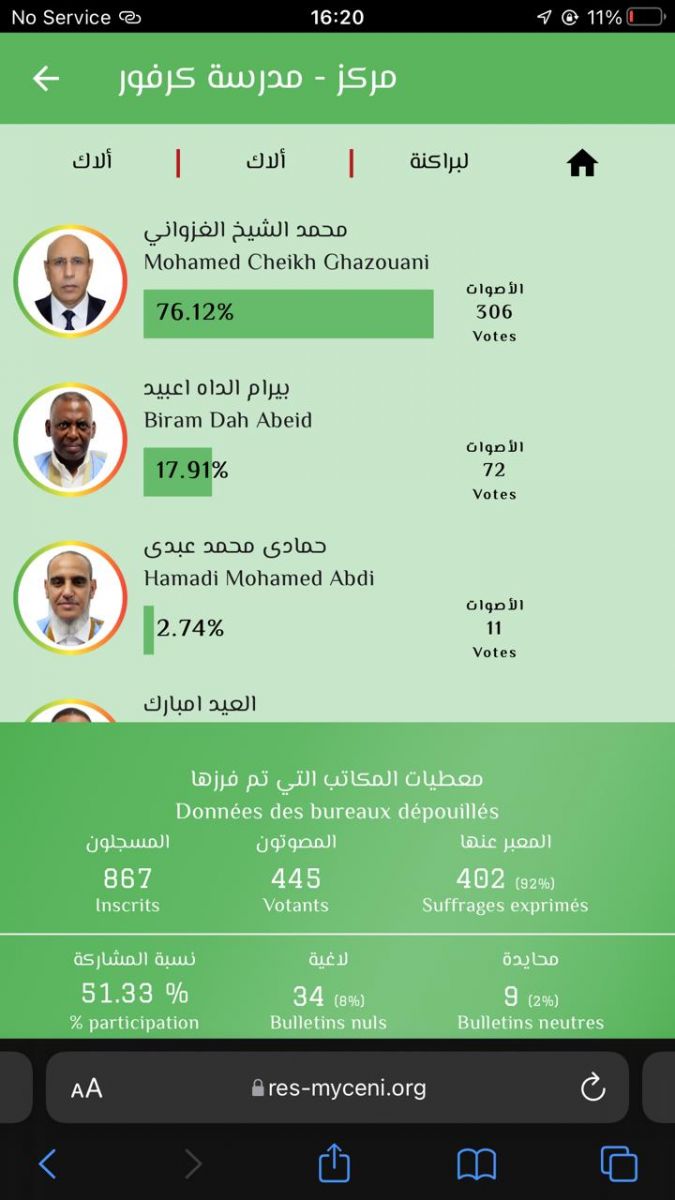Image resolution: width=675 pixels, height=1200 pixels.
Task: Share this page
Action: click(335, 1162)
